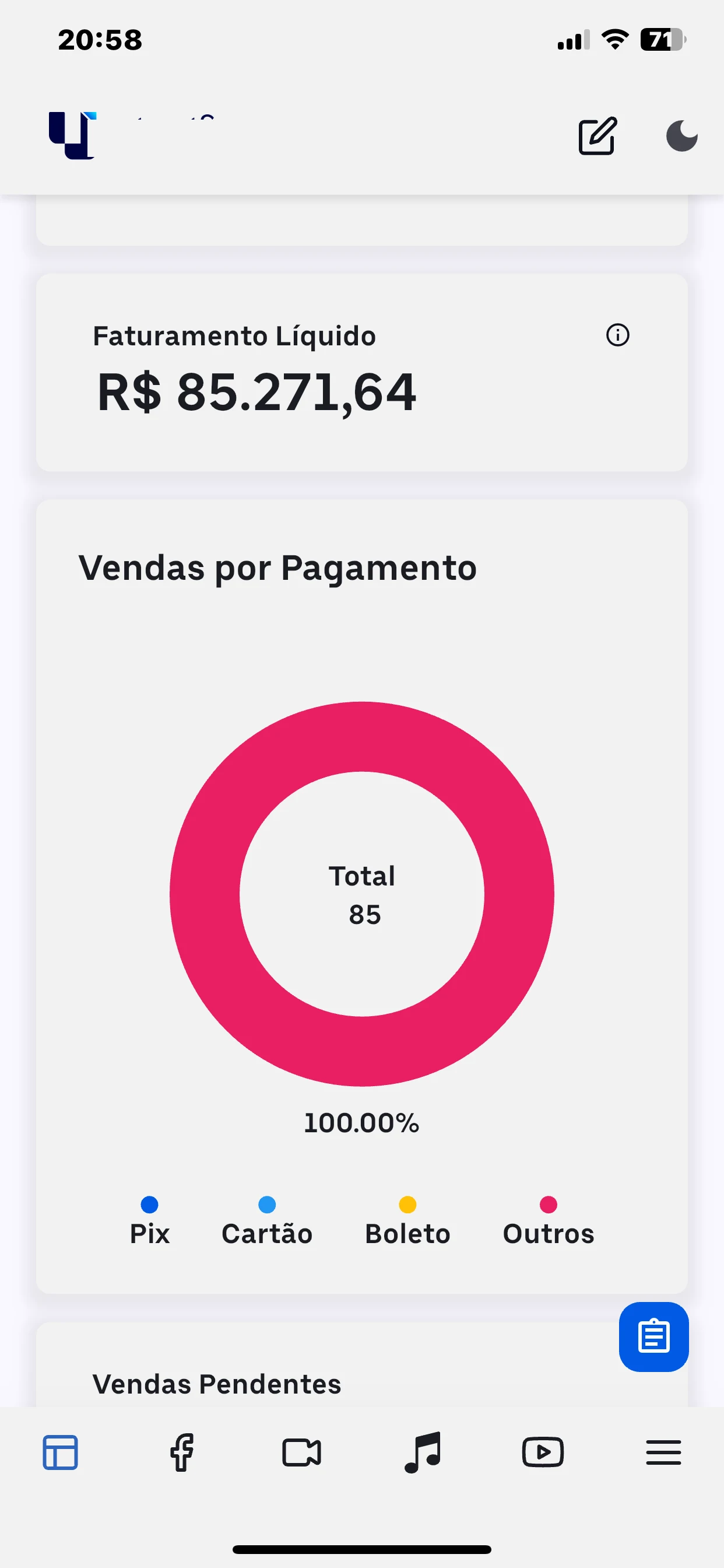Select the Facebook icon in the bottom bar
Viewport: 724px width, 1568px height.
point(181,1454)
